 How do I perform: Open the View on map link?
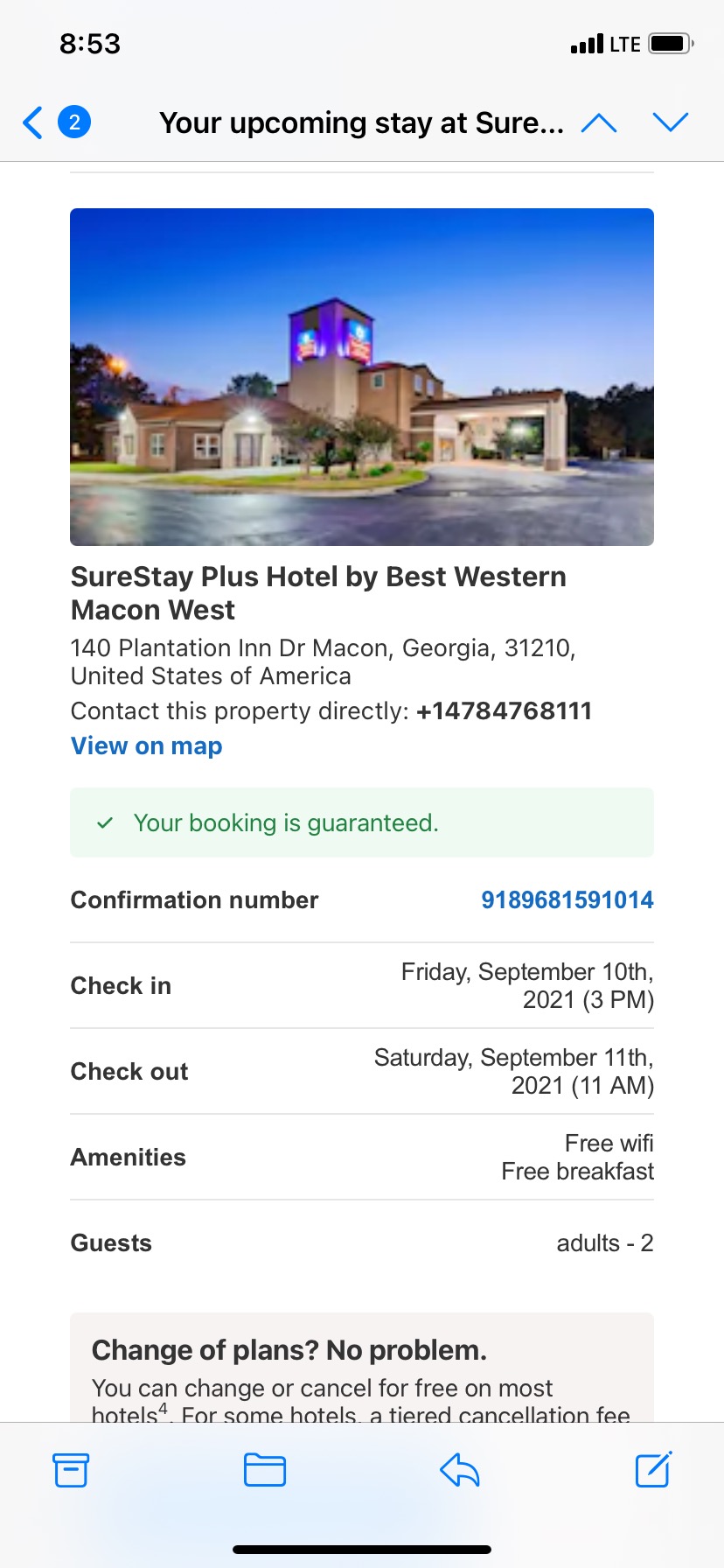pyautogui.click(x=146, y=745)
